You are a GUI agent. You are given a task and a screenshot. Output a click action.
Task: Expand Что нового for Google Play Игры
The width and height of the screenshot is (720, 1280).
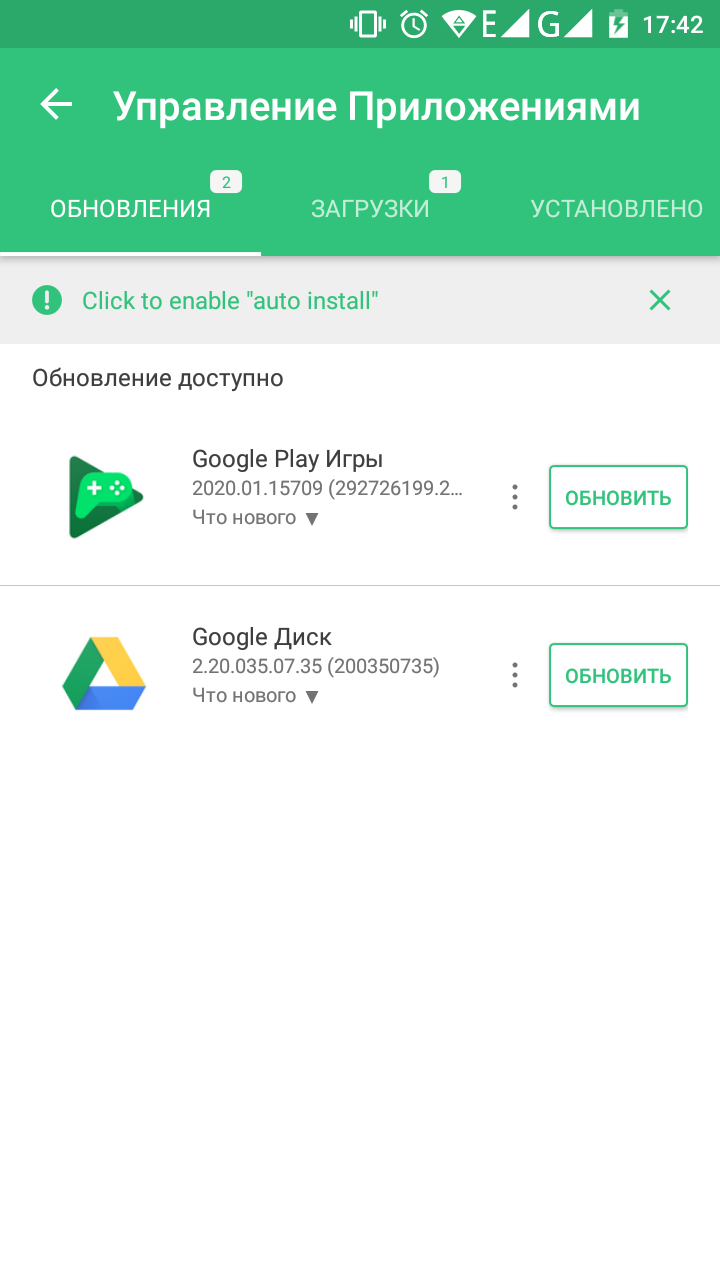coord(256,518)
